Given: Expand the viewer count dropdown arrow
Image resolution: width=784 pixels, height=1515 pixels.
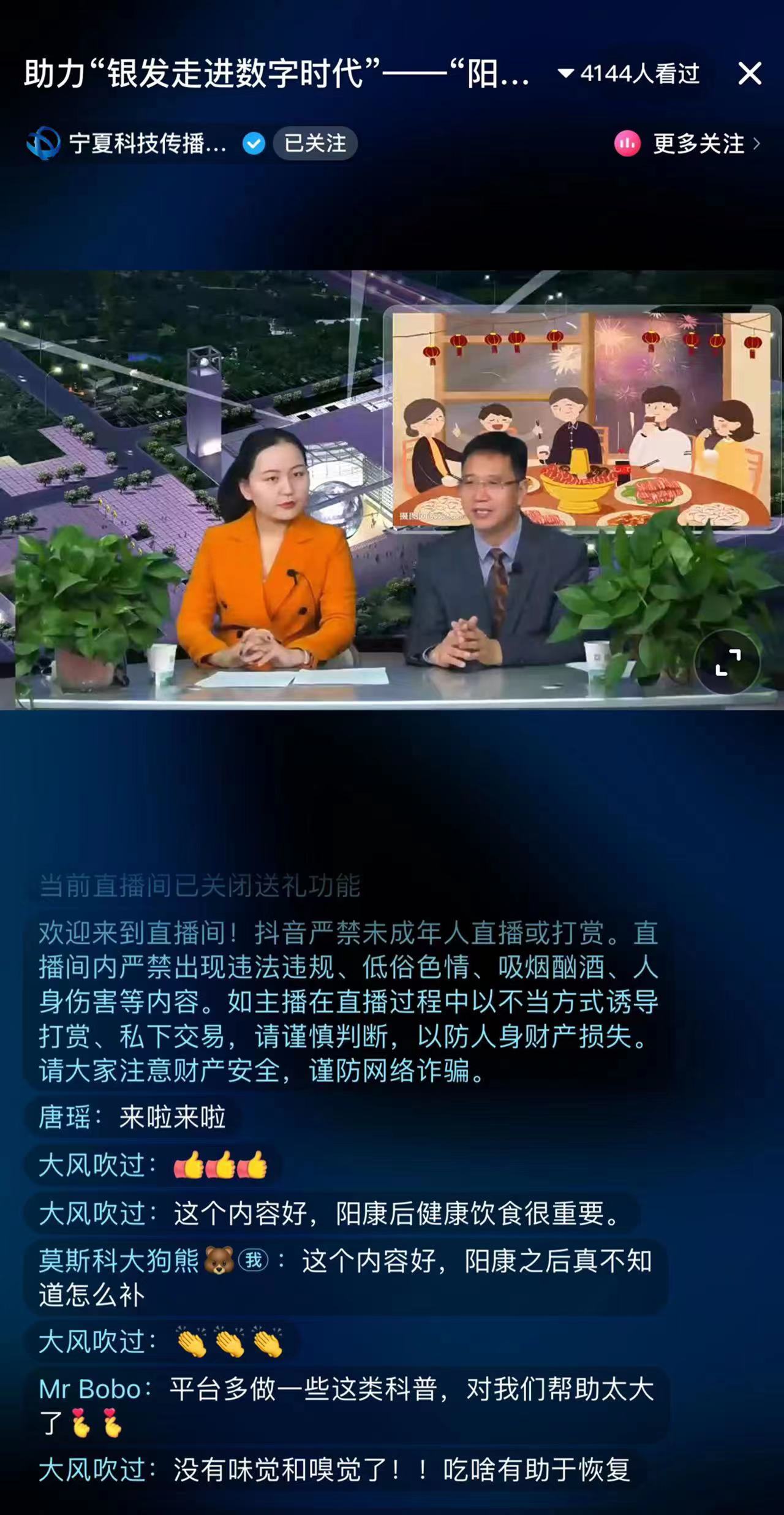Looking at the screenshot, I should [x=566, y=74].
